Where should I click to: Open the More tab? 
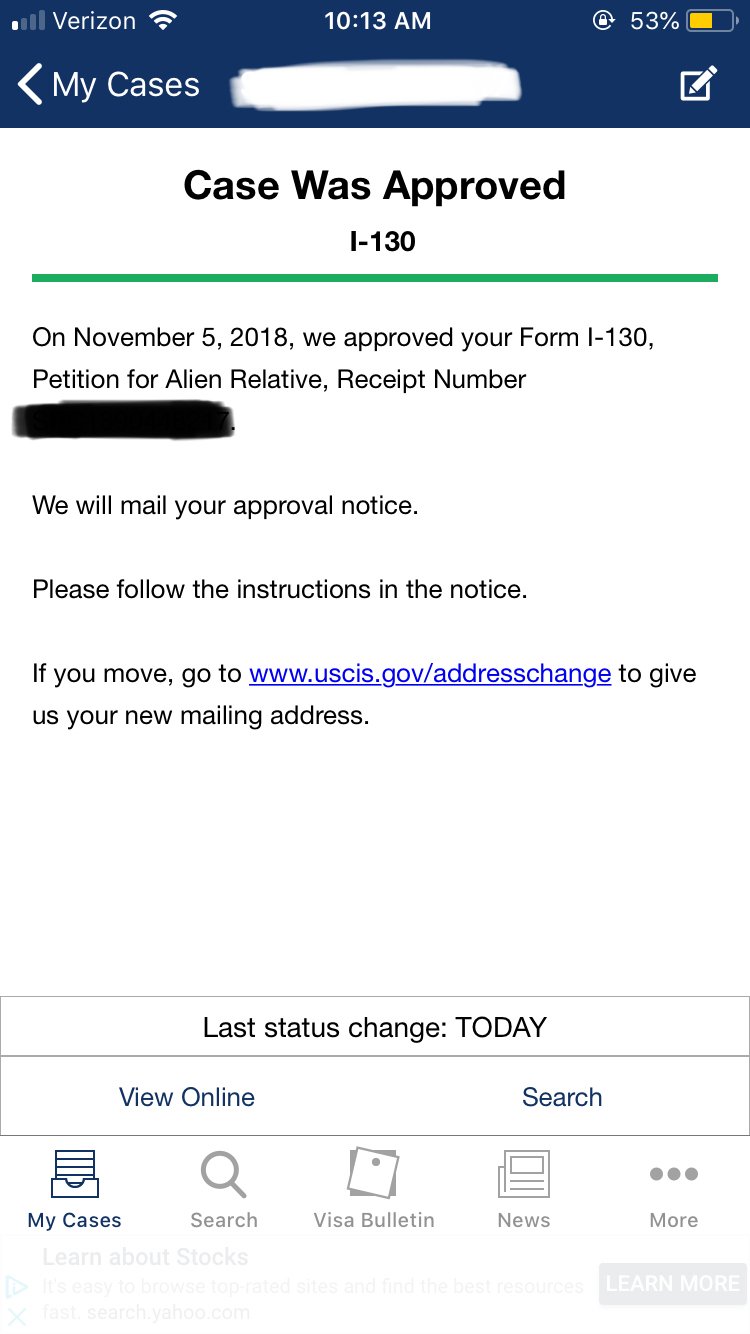(x=674, y=1189)
